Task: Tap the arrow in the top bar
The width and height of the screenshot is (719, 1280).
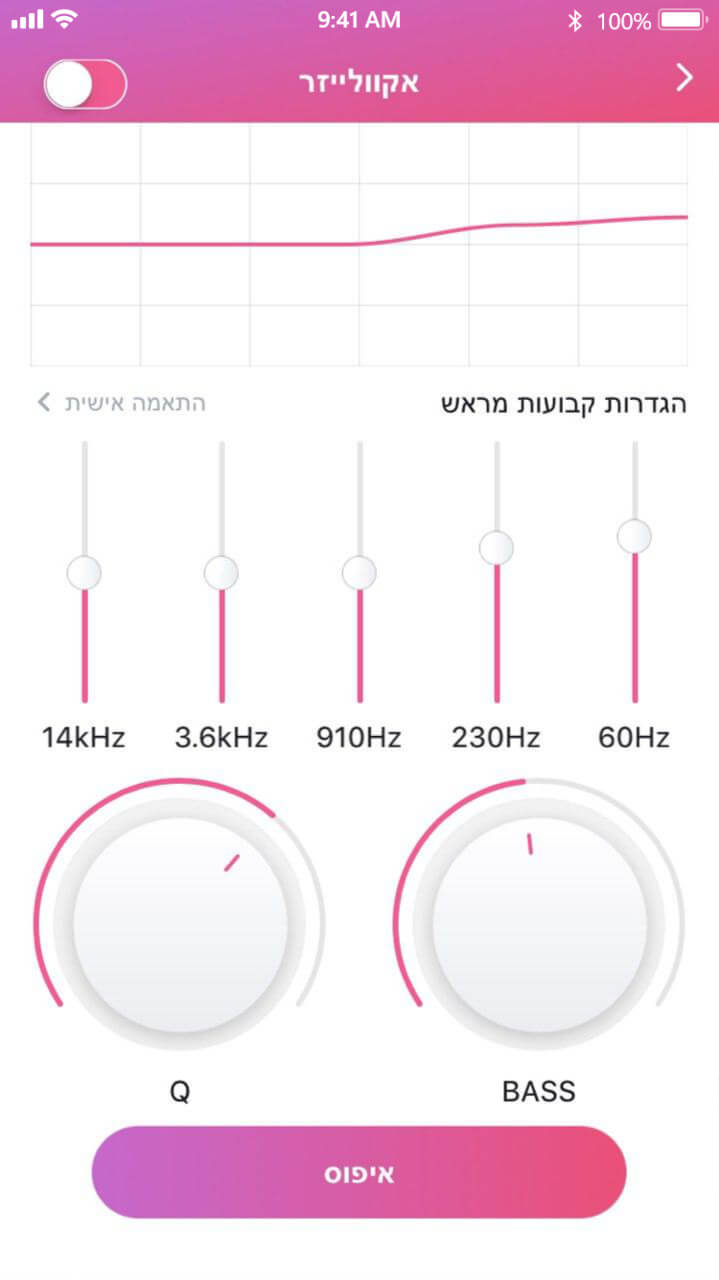Action: [x=685, y=78]
